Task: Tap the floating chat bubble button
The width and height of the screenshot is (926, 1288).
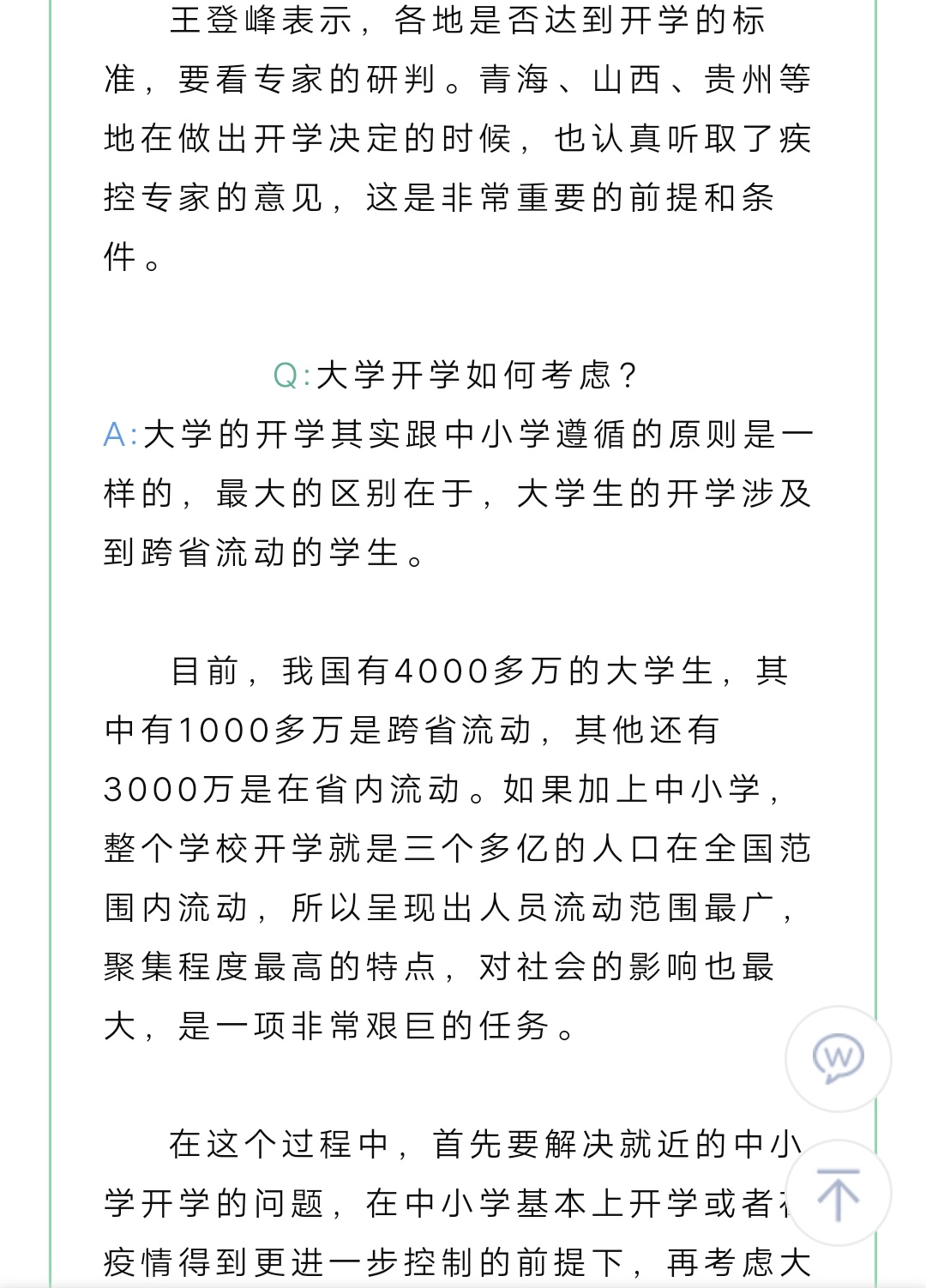Action: click(838, 1059)
